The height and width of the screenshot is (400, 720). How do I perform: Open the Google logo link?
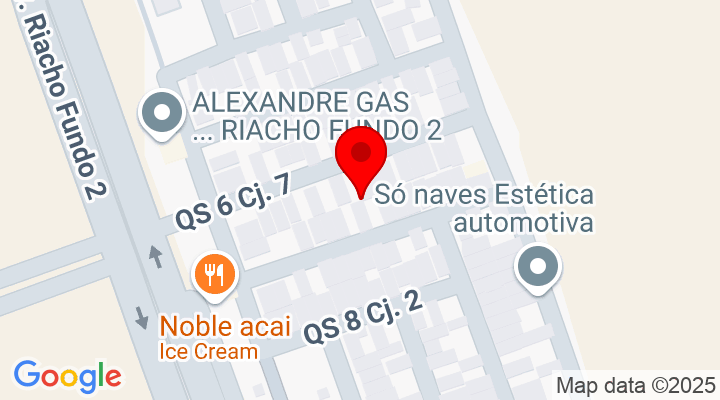coord(67,376)
